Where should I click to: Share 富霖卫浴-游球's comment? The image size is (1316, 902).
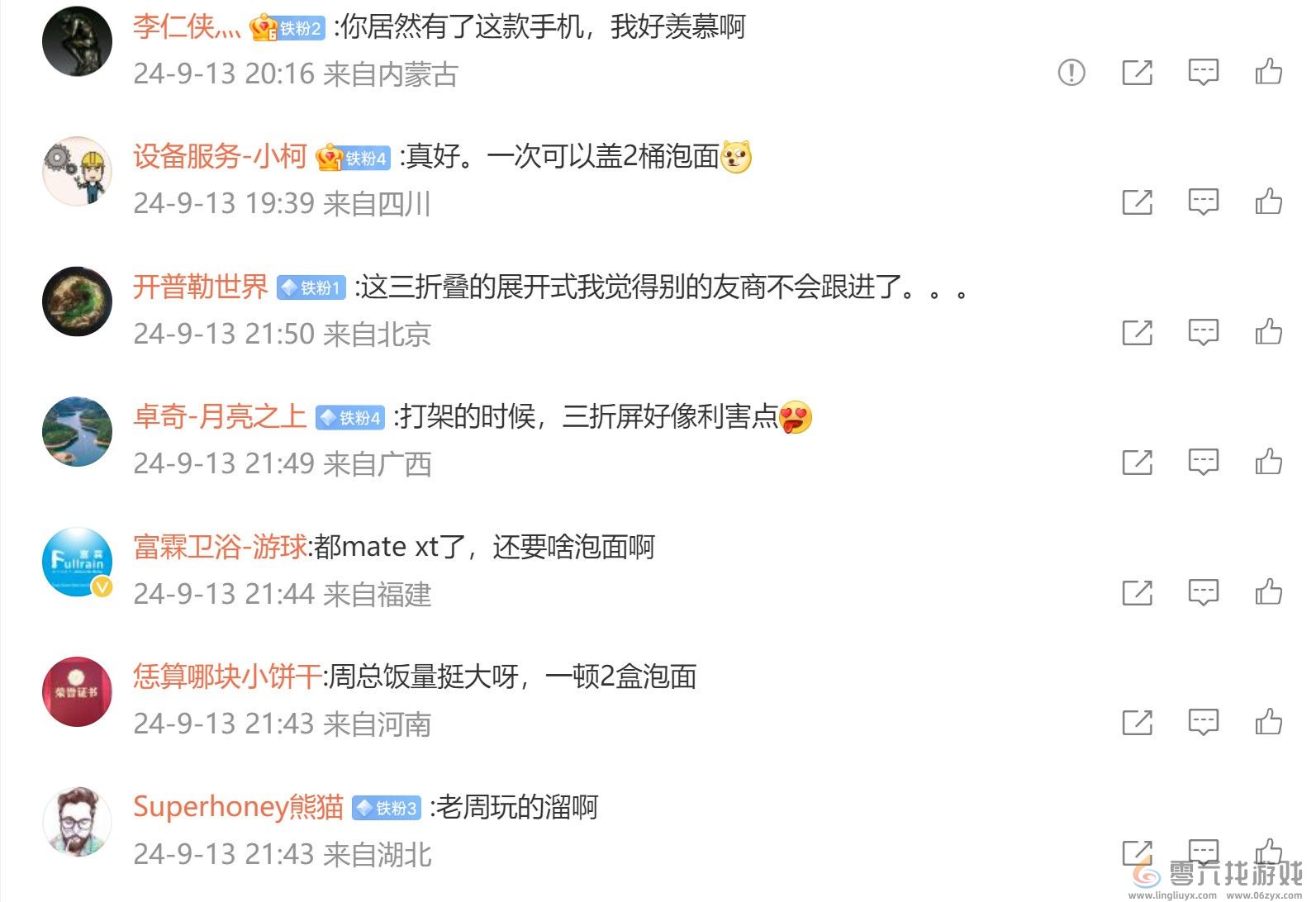point(1137,593)
